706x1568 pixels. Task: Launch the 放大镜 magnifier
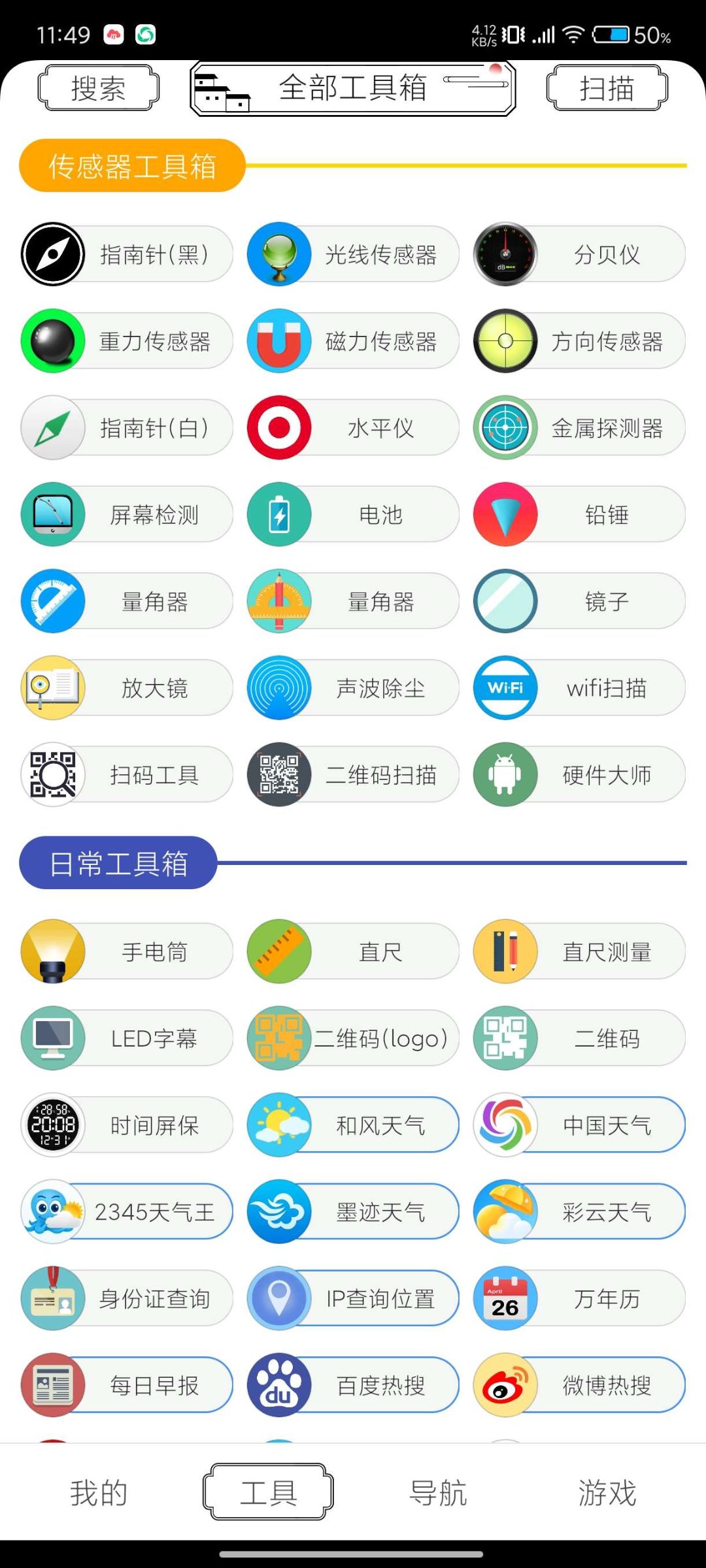click(x=127, y=688)
